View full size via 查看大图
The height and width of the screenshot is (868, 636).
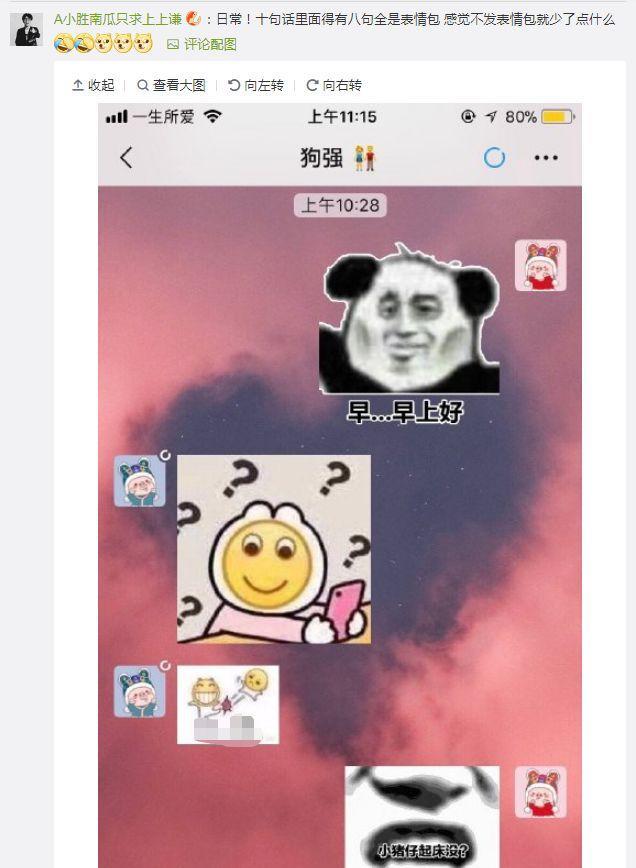coord(171,86)
